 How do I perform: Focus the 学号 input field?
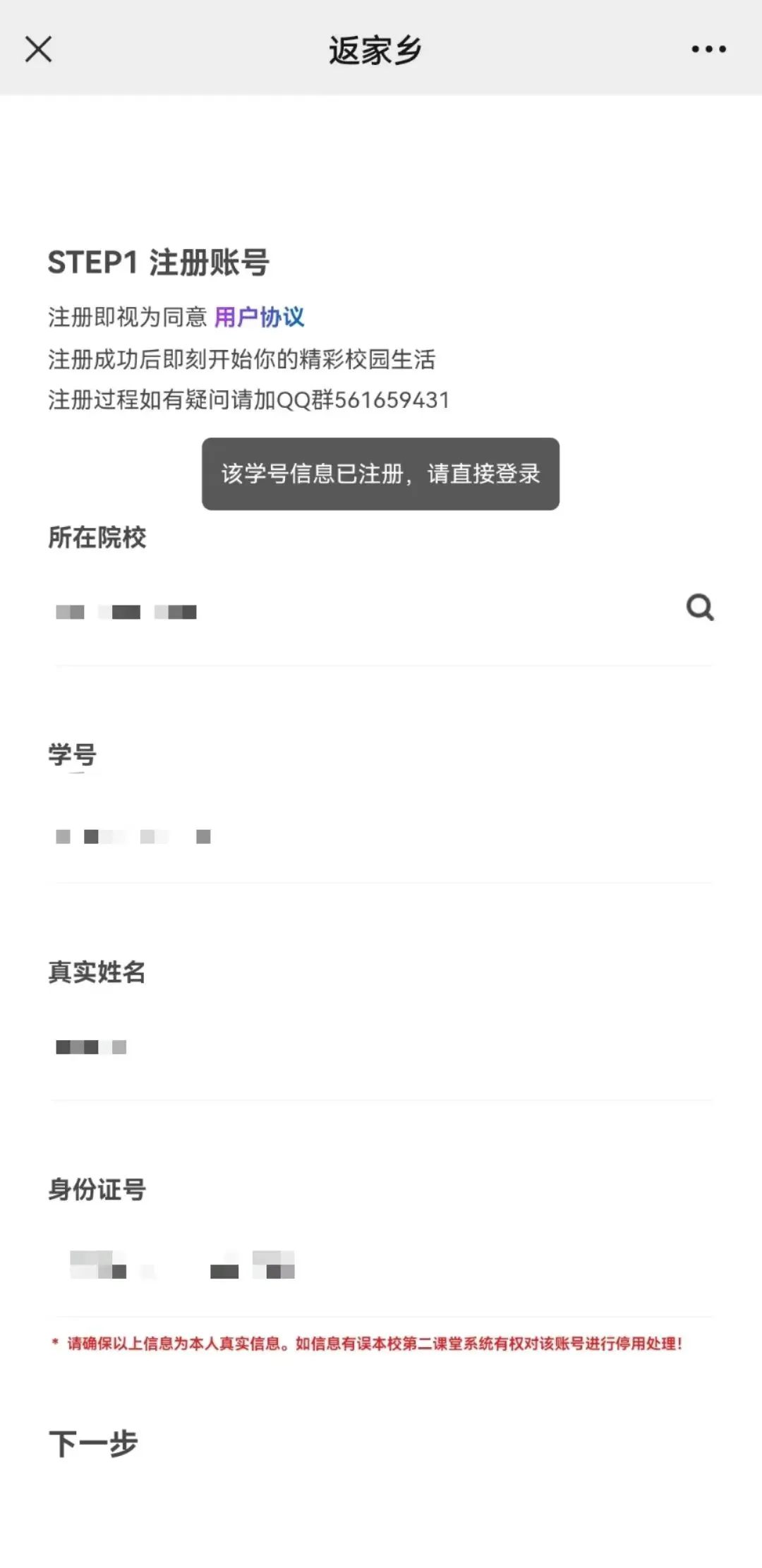tap(381, 837)
